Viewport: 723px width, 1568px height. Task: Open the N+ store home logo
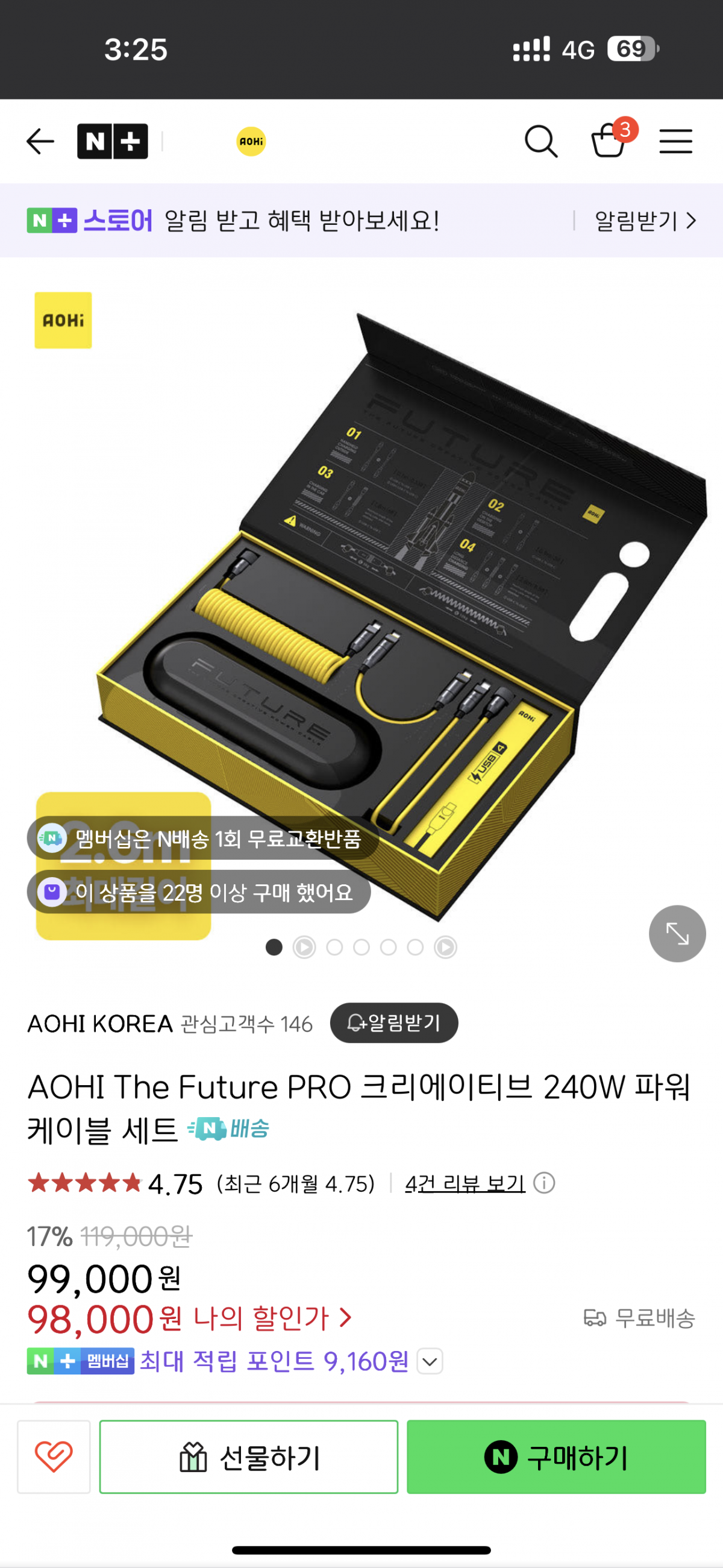[x=113, y=141]
